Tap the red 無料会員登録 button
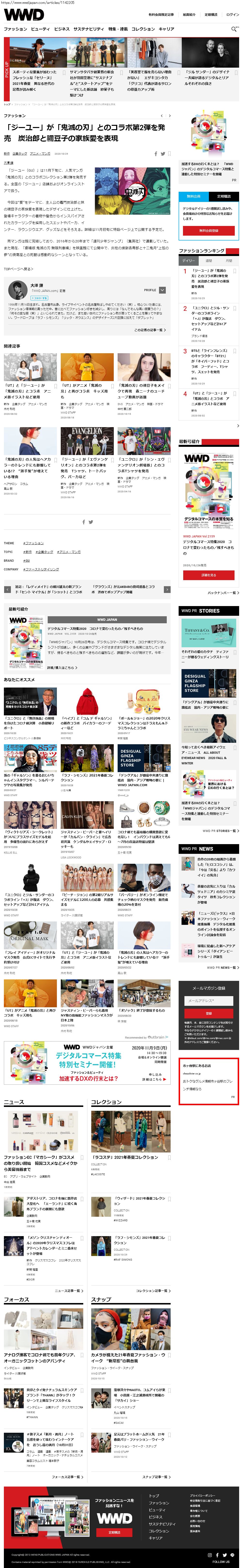The width and height of the screenshot is (243, 1568). pos(208,231)
